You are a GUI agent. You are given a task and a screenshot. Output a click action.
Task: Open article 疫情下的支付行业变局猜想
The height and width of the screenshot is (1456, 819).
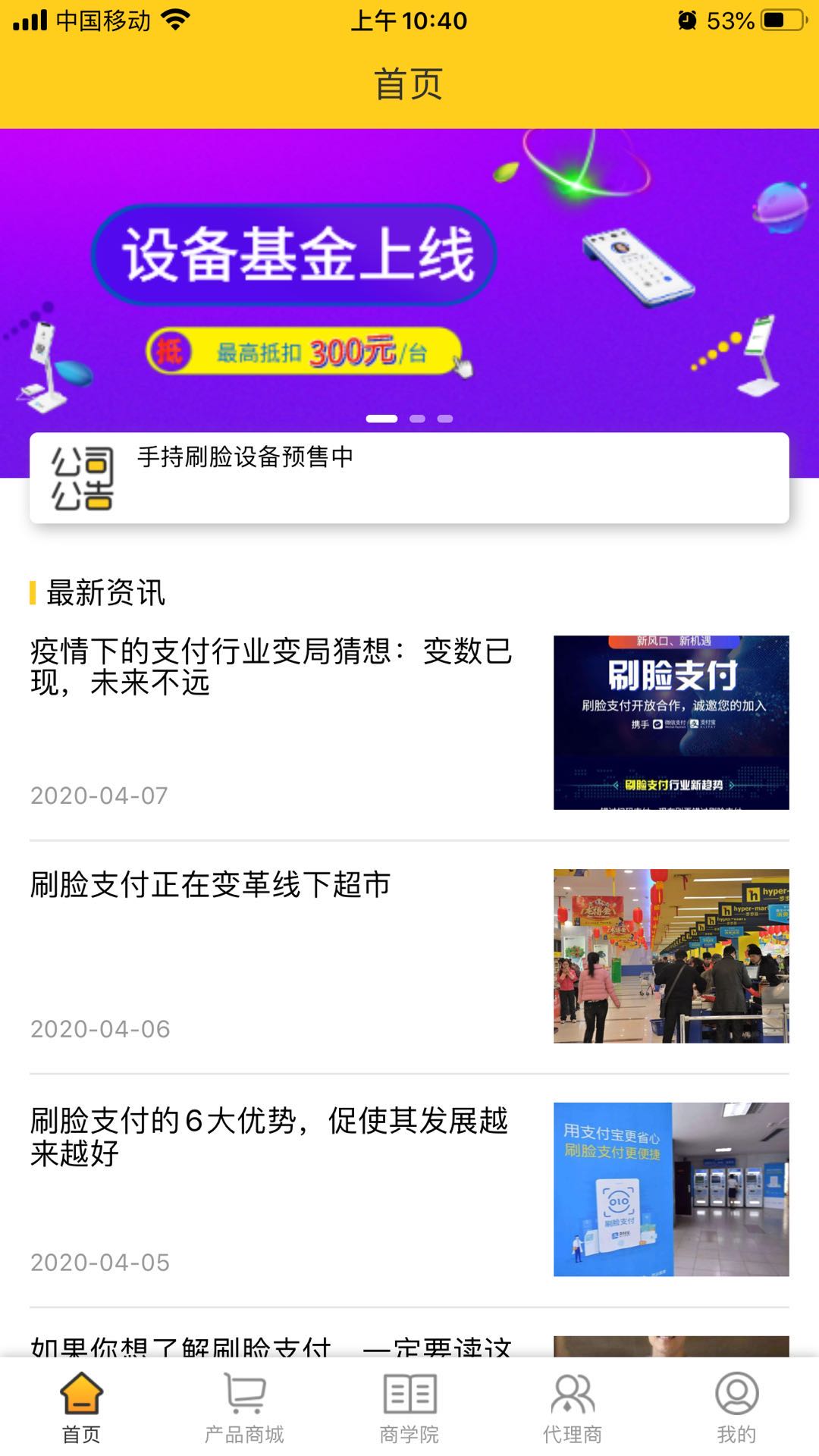click(271, 667)
